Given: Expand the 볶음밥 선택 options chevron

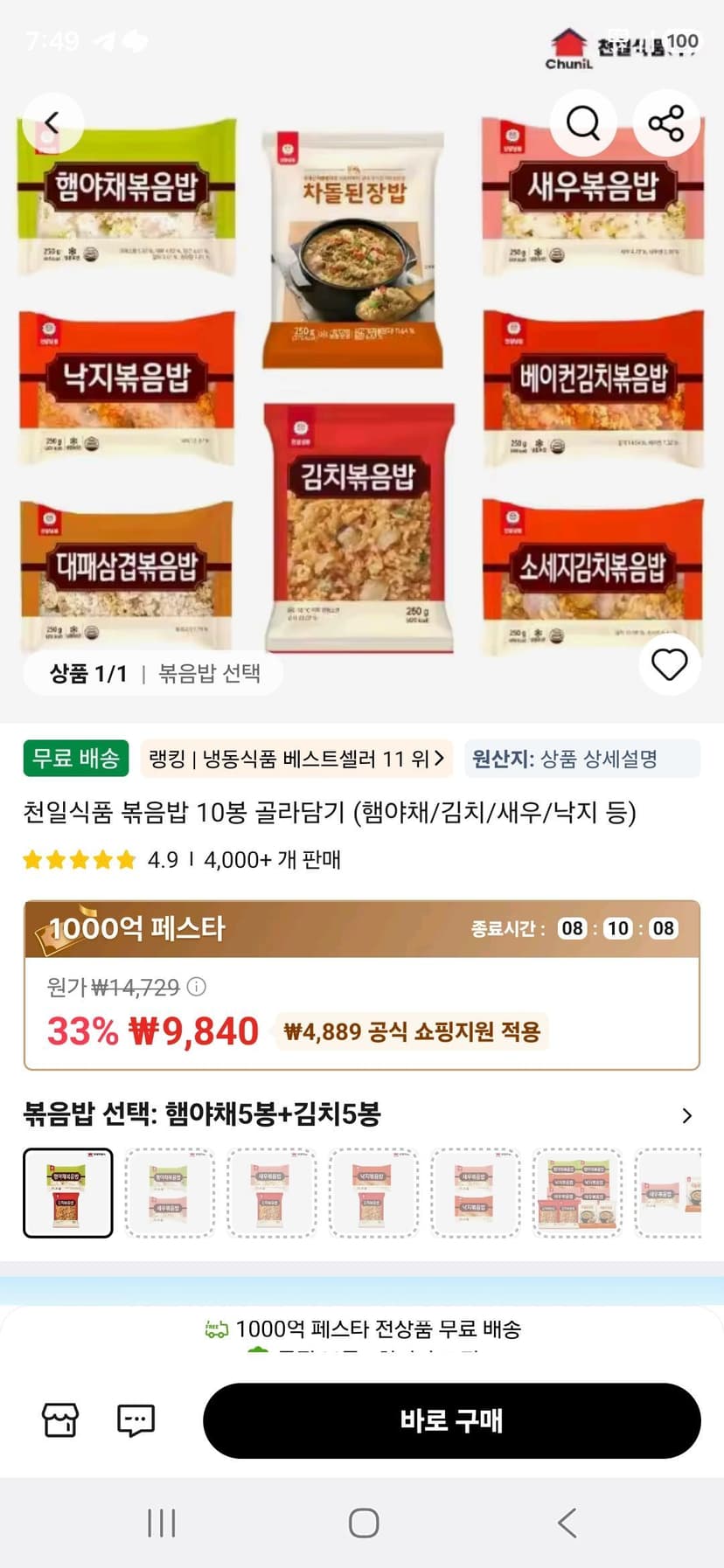Looking at the screenshot, I should 687,1115.
